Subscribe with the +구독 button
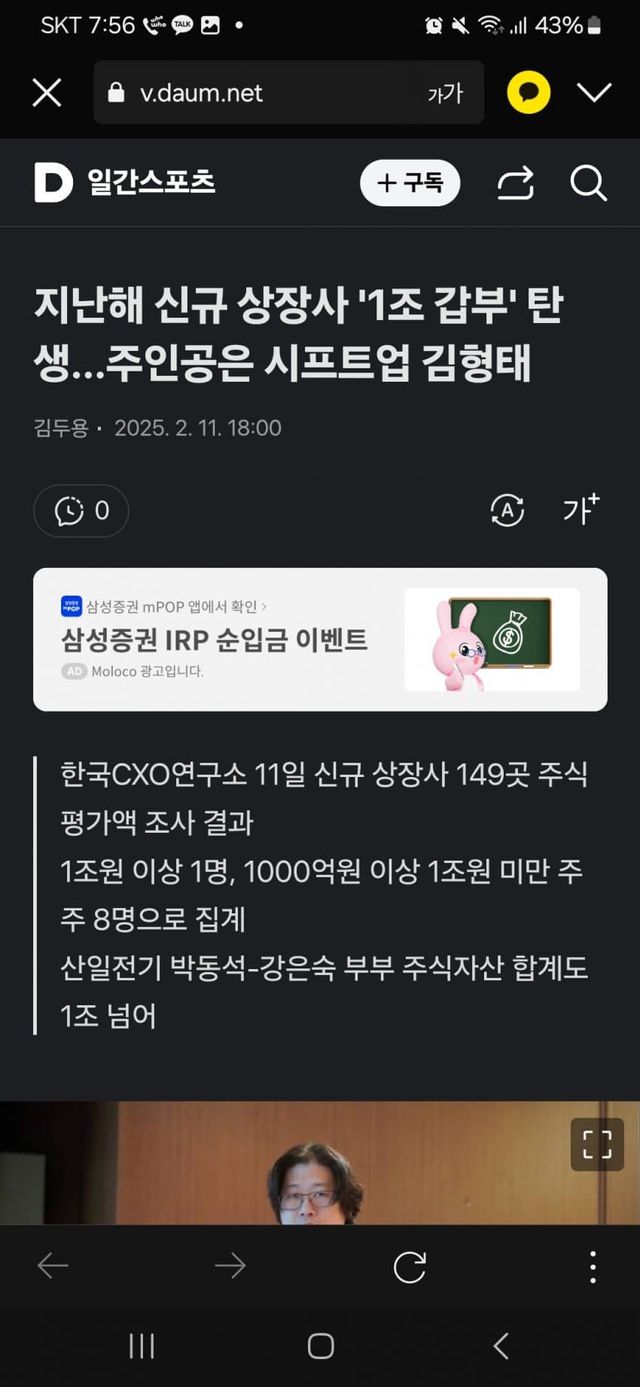This screenshot has height=1387, width=640. [410, 183]
